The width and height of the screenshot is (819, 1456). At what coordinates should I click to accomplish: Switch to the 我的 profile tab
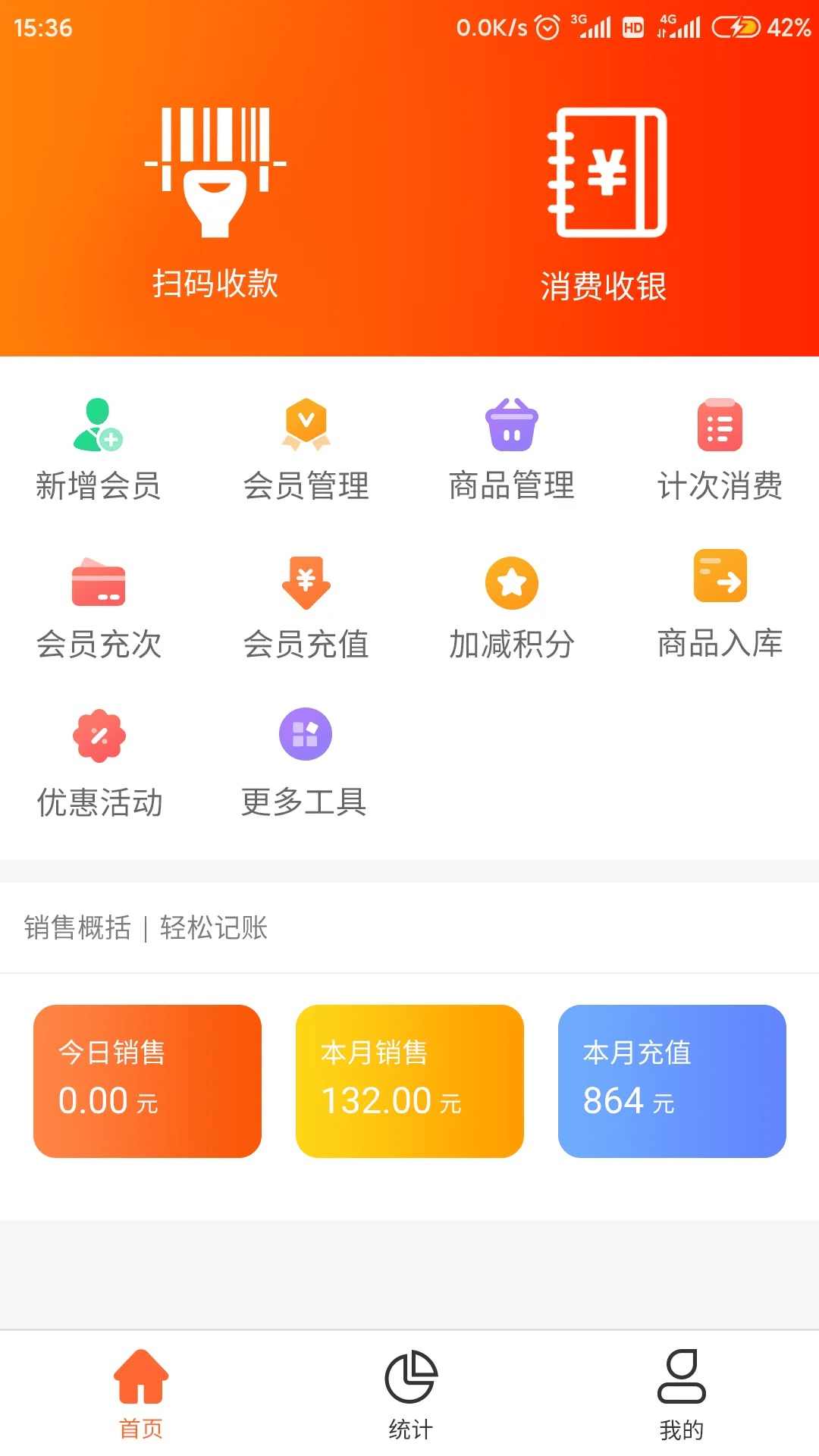click(x=681, y=1394)
